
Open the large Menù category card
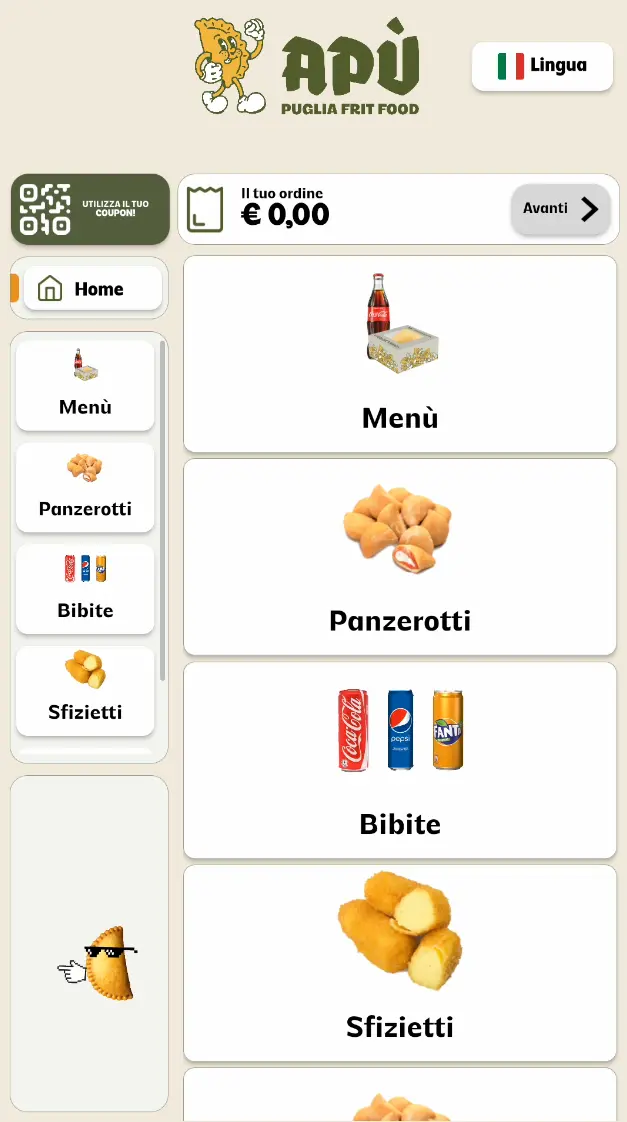[x=400, y=354]
